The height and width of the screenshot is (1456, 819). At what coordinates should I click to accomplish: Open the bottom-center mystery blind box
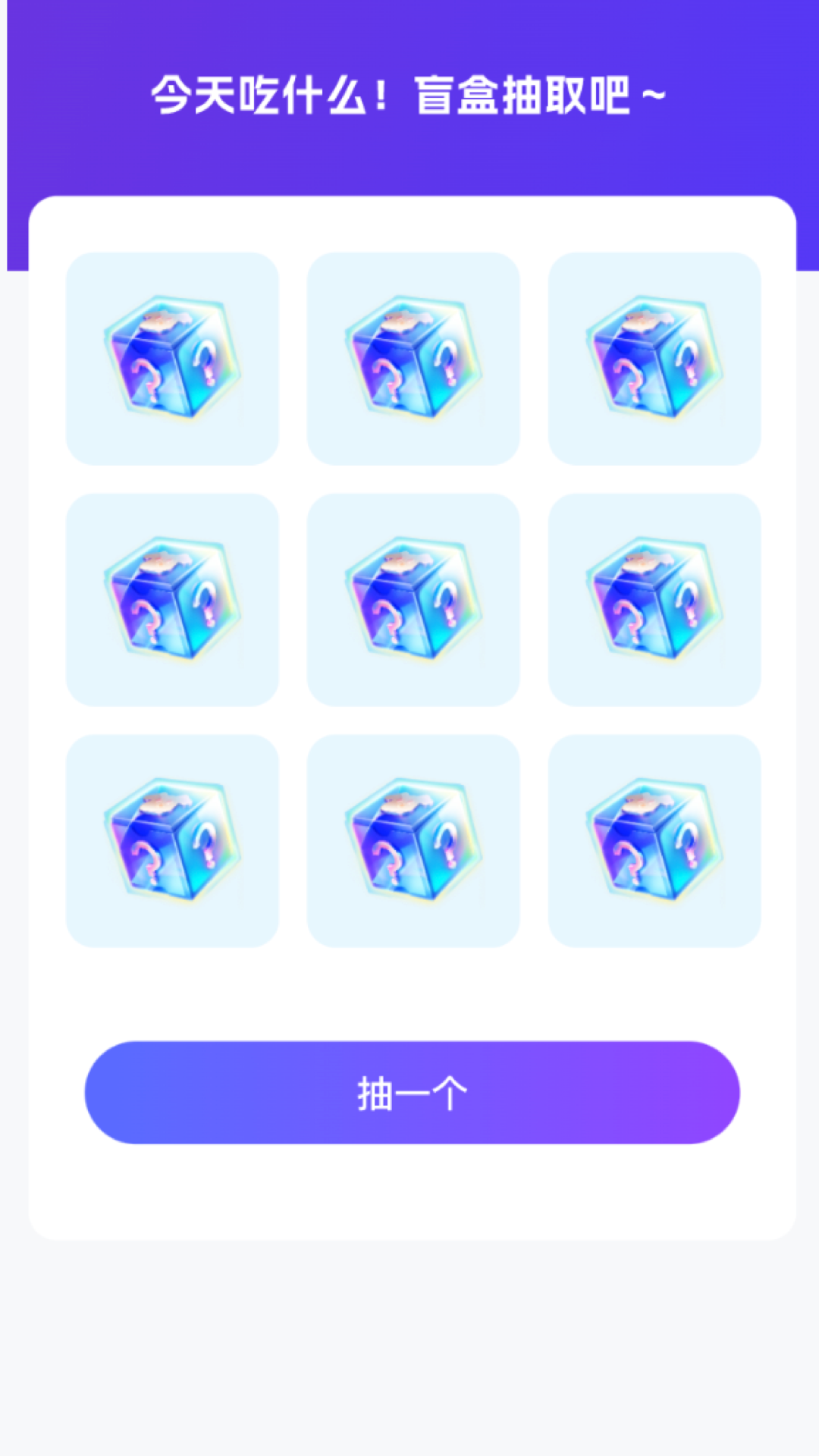point(415,842)
